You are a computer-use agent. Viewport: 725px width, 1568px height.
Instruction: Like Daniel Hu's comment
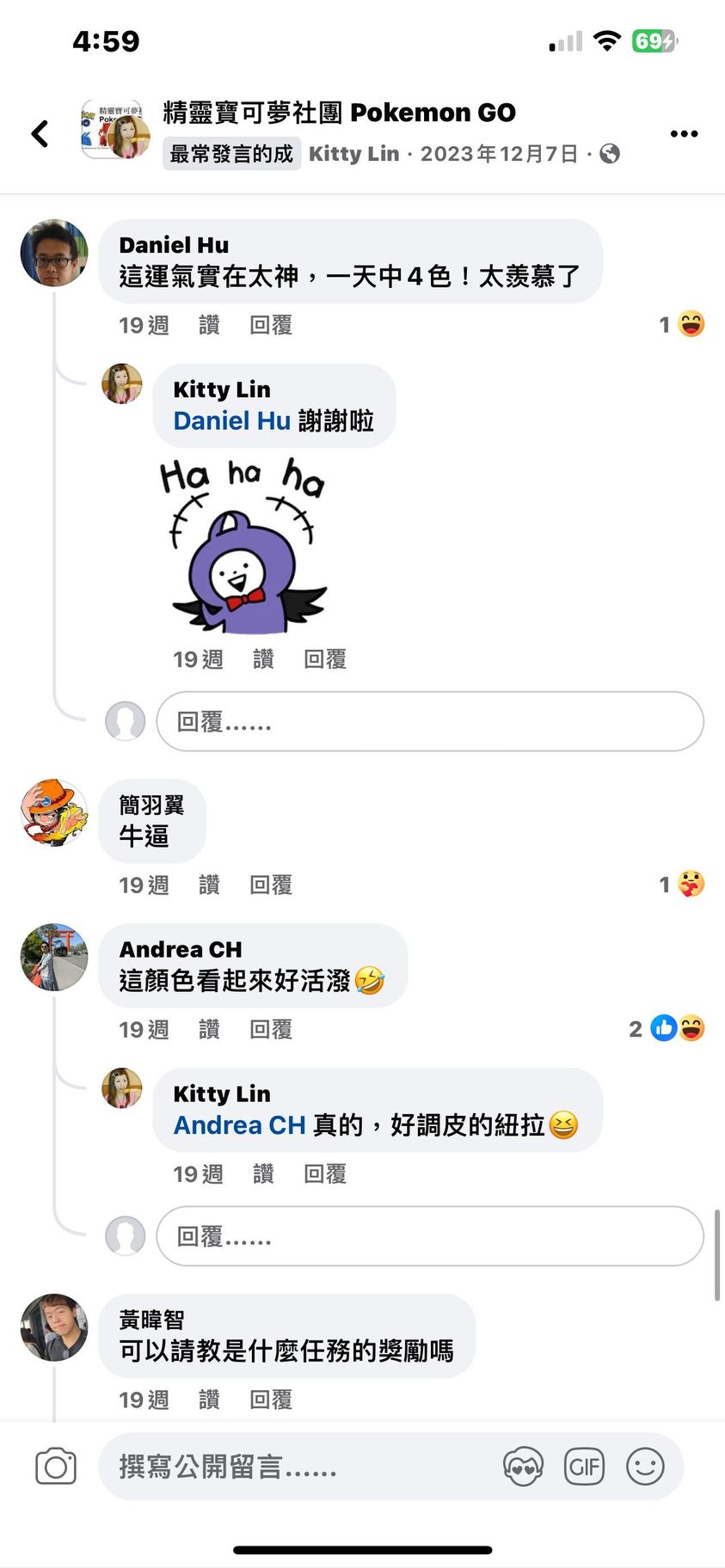209,325
